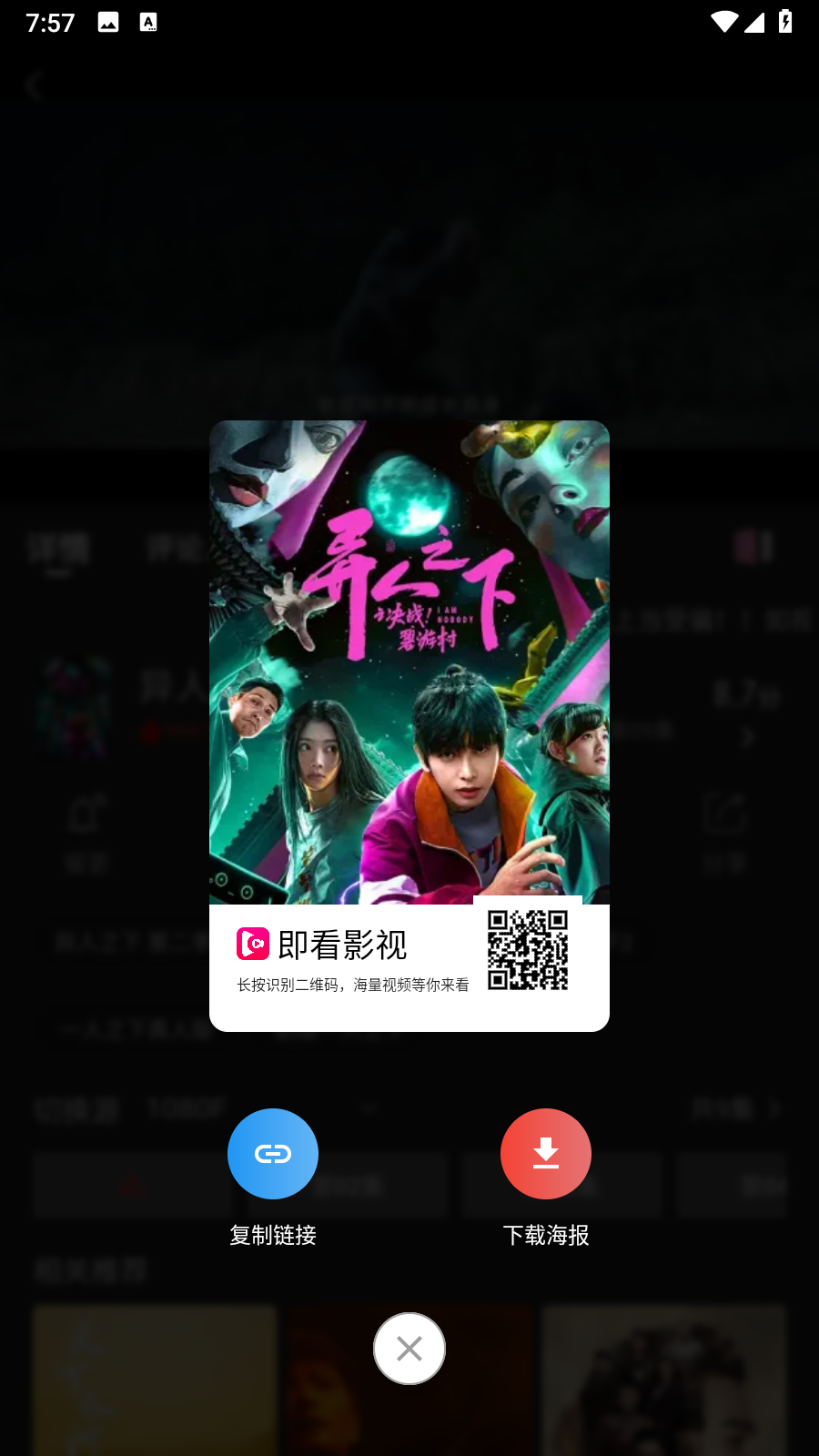Copy the share link (复制链接)
This screenshot has height=1456, width=819.
click(273, 1154)
